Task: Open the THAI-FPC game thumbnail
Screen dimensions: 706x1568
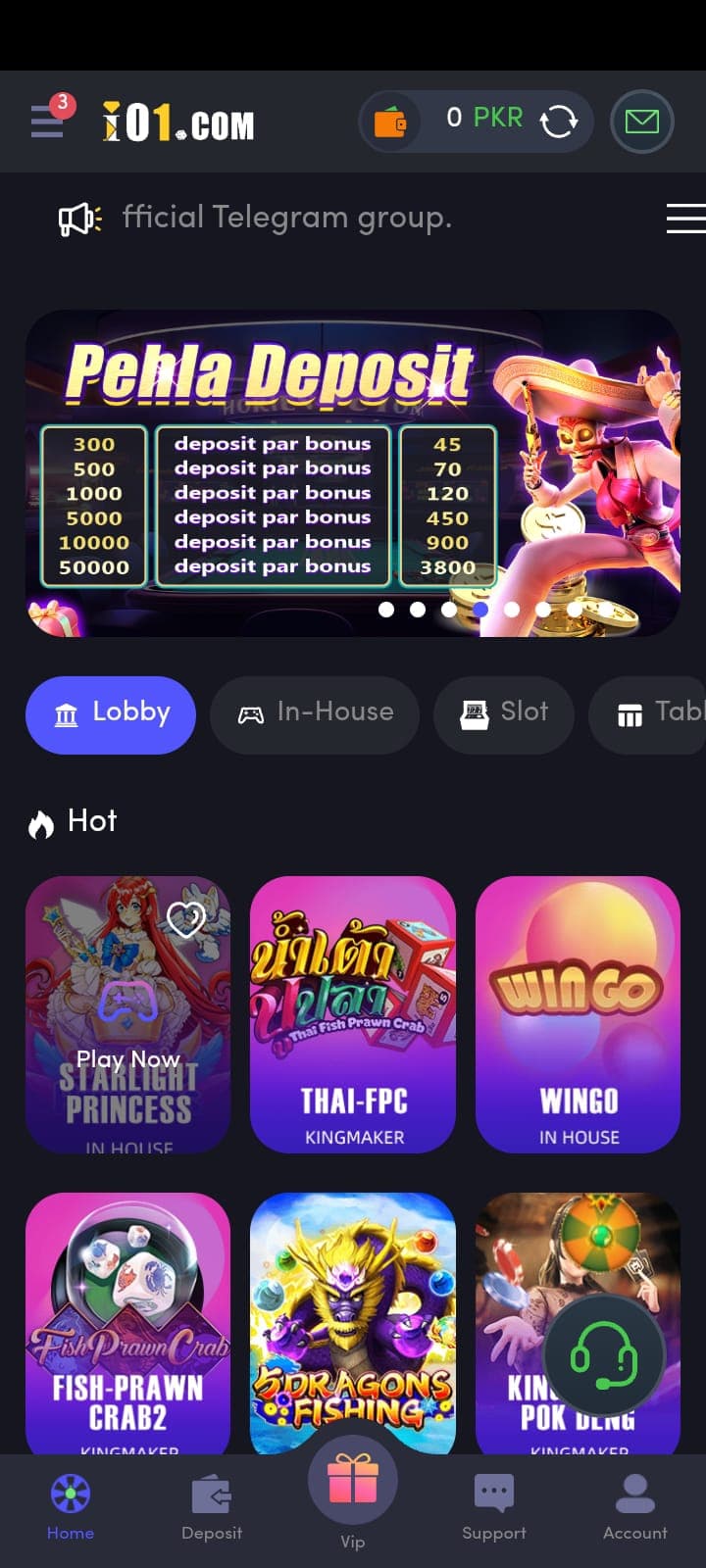Action: pyautogui.click(x=352, y=1015)
